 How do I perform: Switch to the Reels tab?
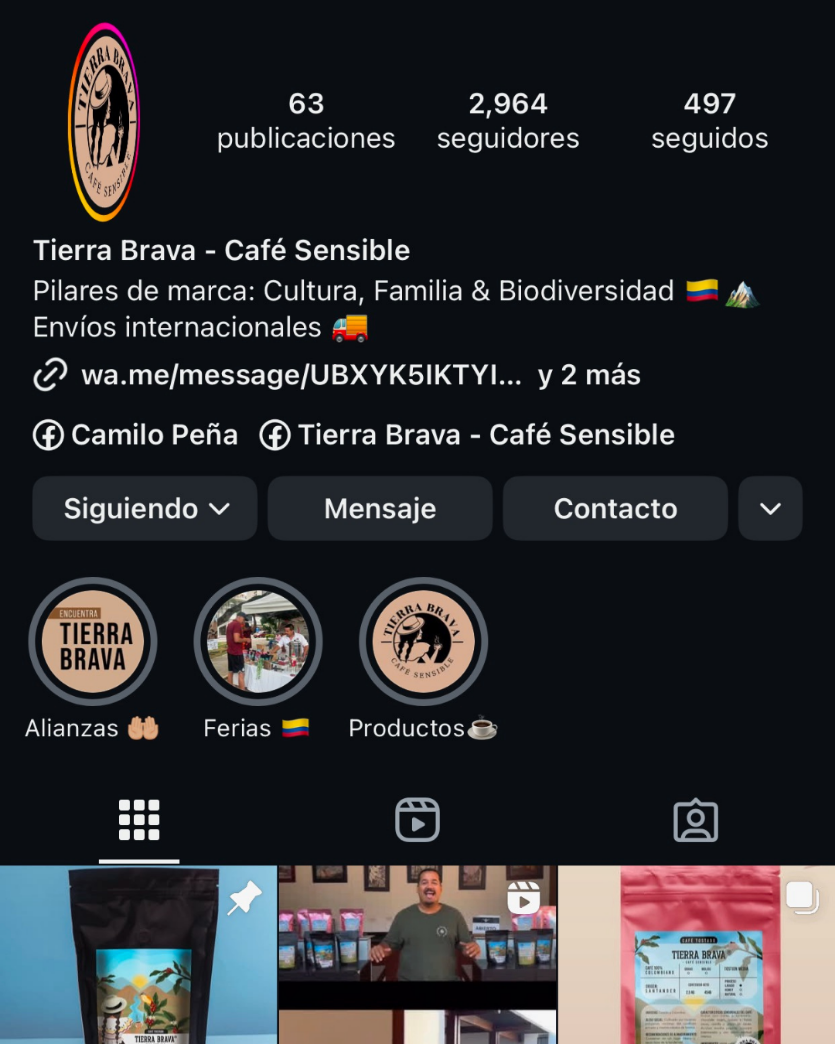point(417,820)
